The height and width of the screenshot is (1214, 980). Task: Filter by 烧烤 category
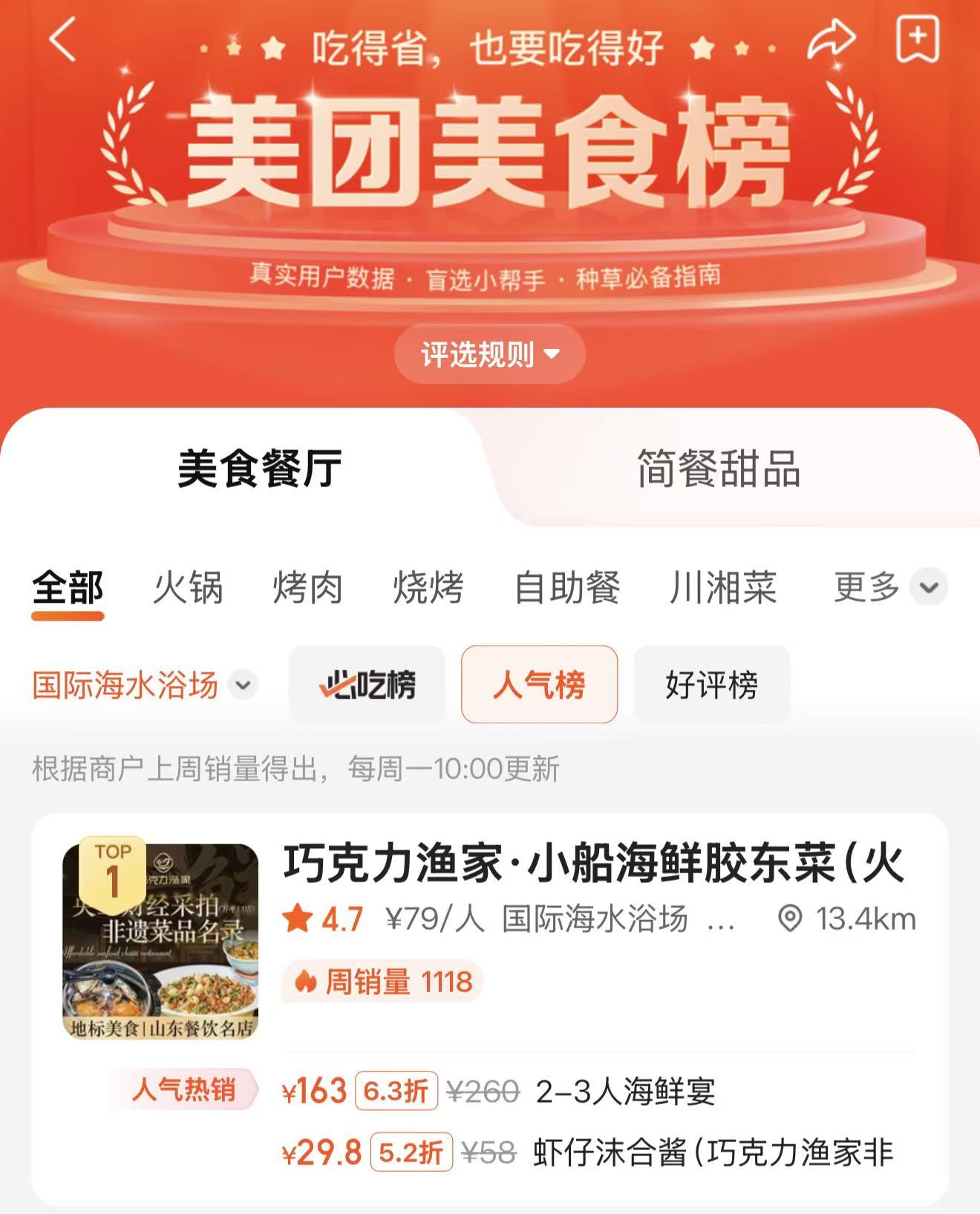pyautogui.click(x=428, y=588)
